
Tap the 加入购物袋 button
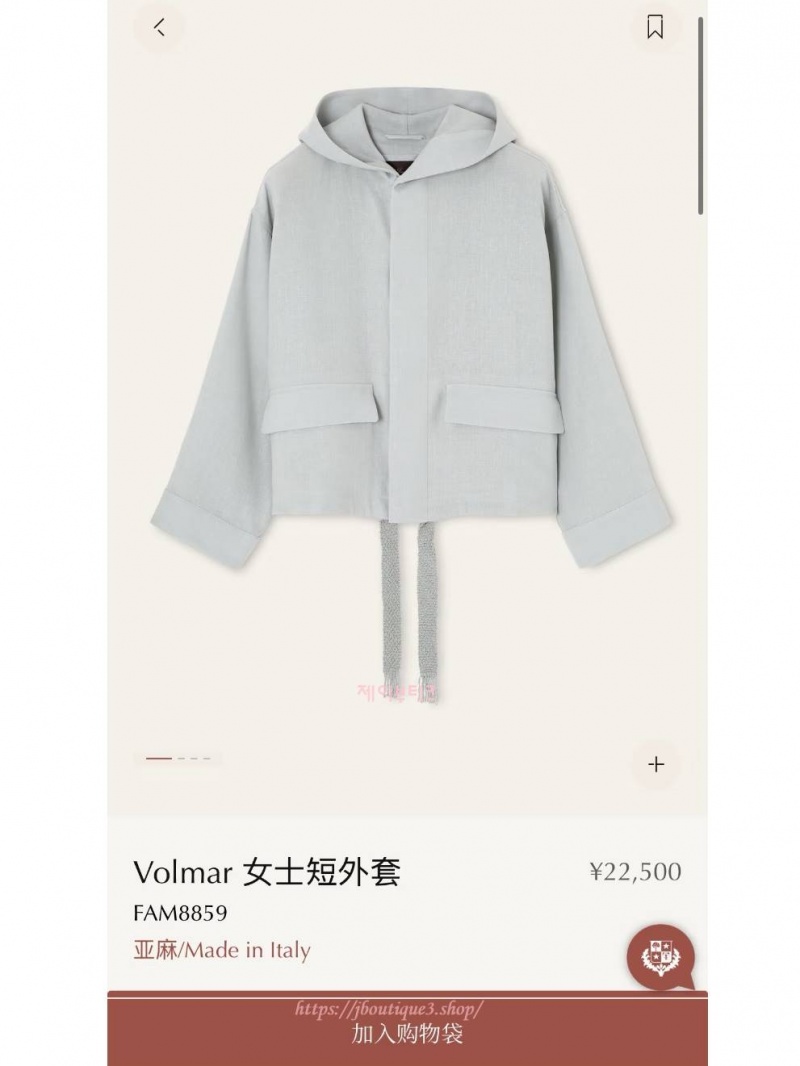(407, 1033)
